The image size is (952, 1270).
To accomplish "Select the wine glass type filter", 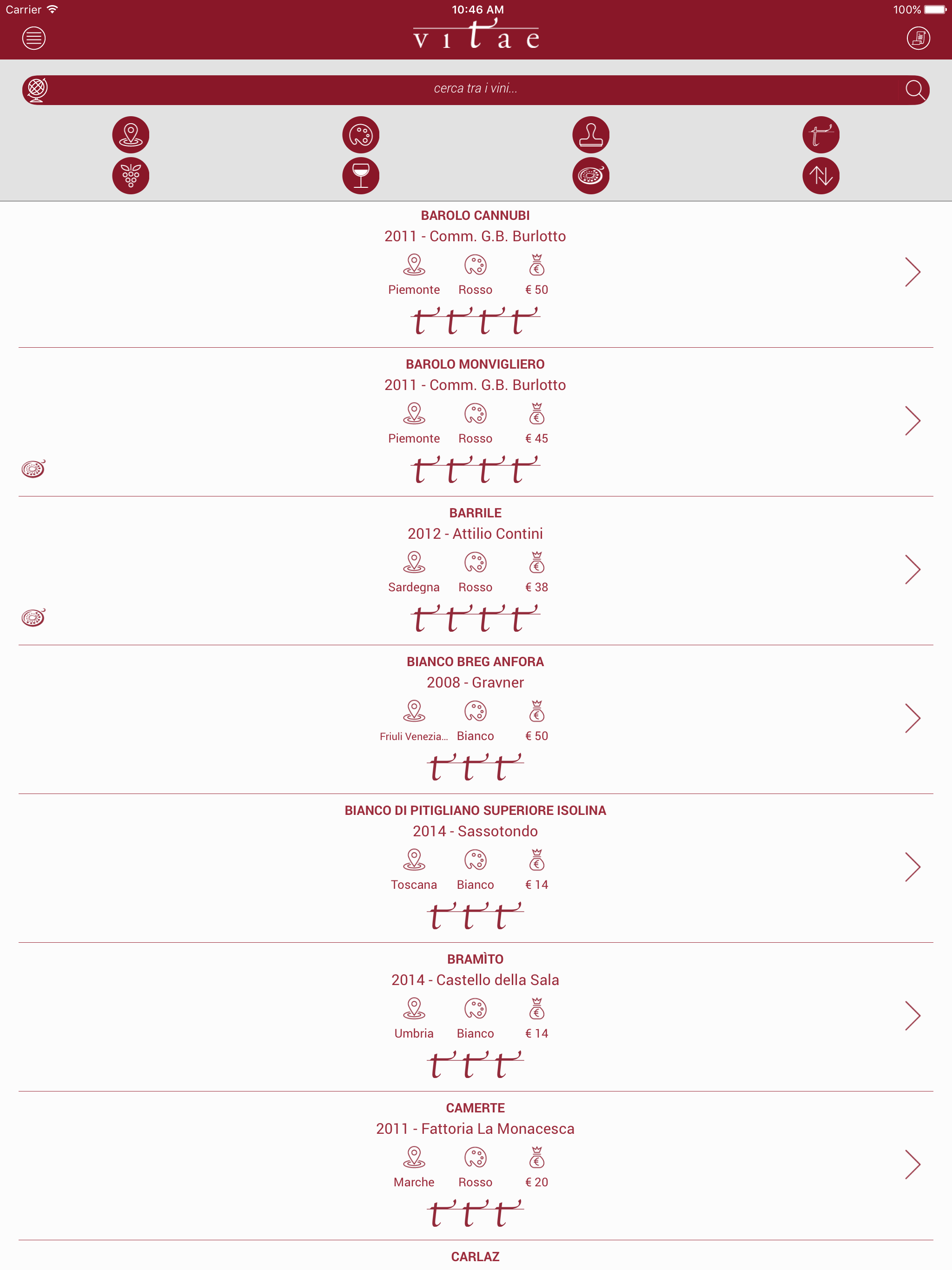I will 361,176.
